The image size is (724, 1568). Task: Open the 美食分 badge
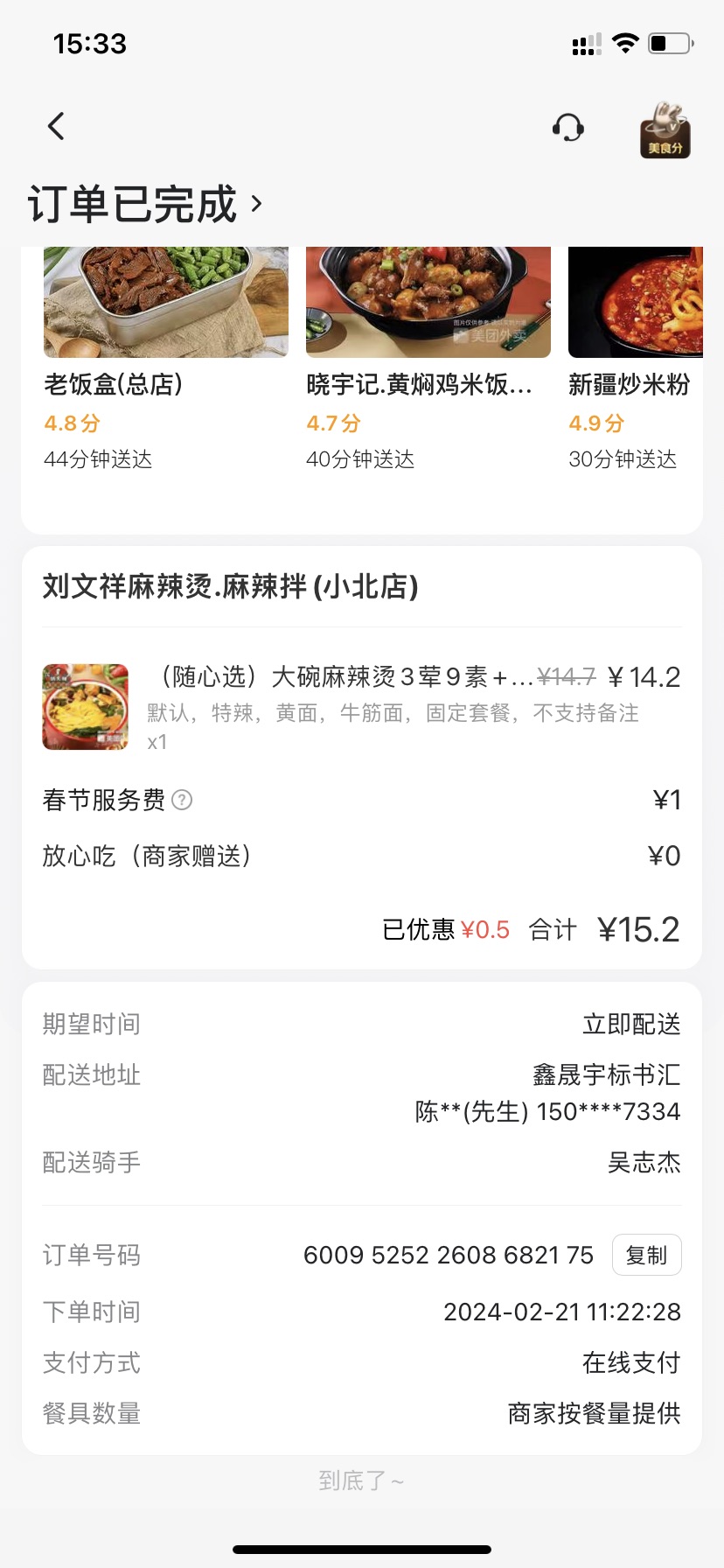click(x=665, y=130)
